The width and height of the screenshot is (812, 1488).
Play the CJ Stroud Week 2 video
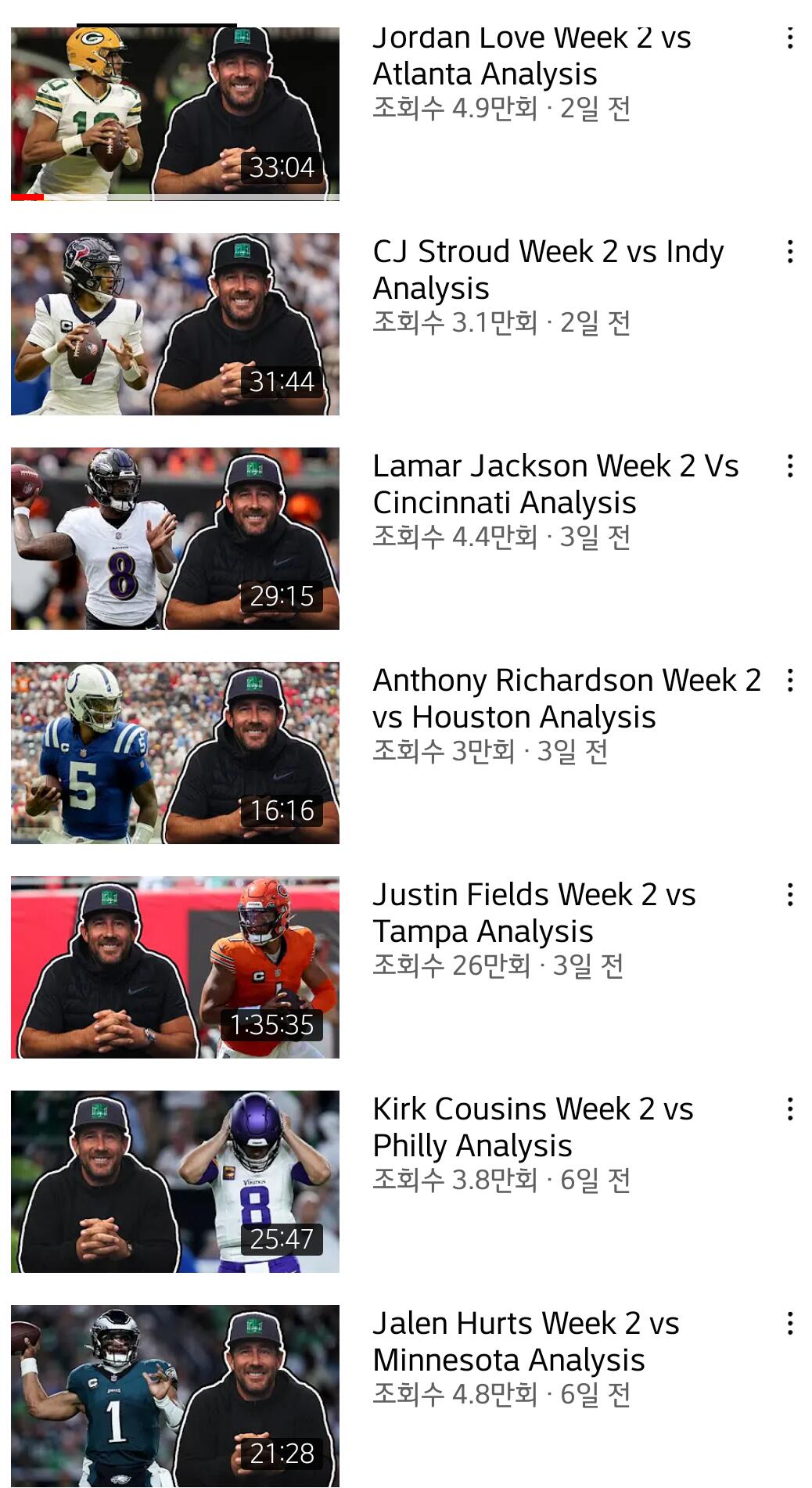175,324
